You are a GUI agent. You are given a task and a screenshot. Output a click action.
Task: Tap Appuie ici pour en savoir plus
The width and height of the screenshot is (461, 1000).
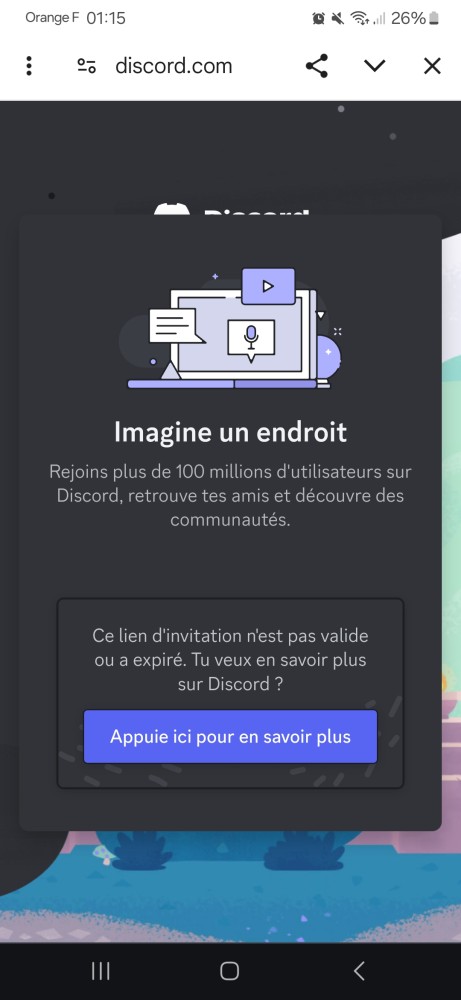coord(230,737)
